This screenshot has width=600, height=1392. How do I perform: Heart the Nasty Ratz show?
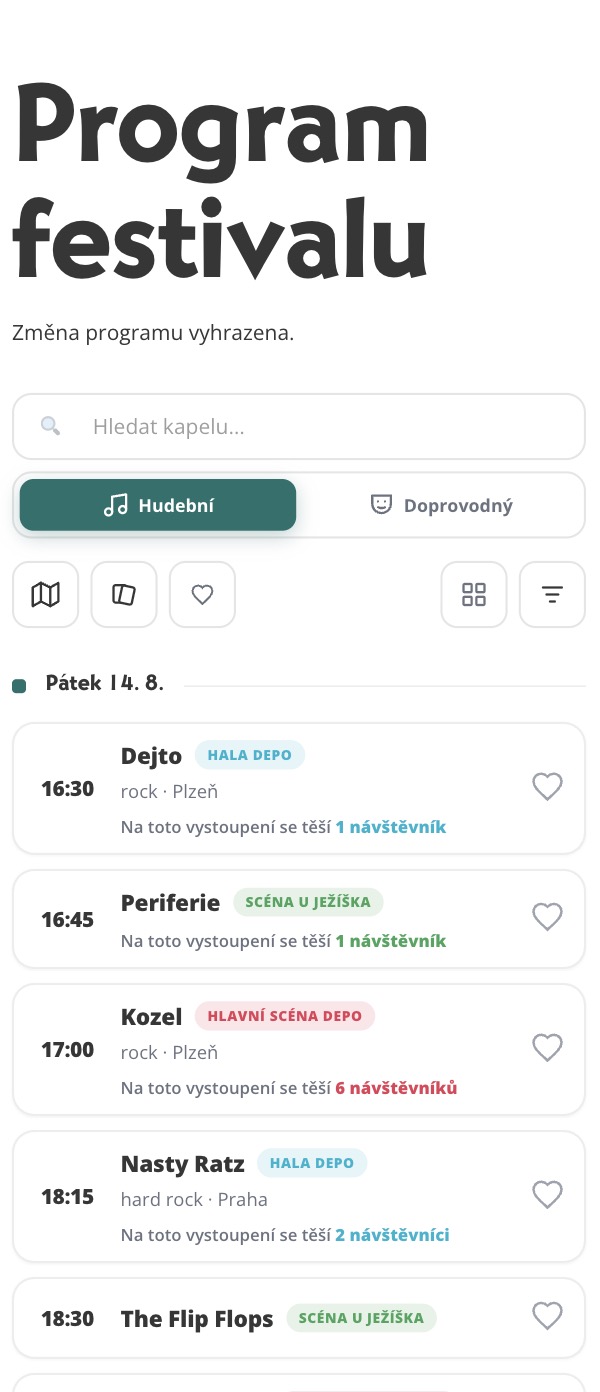[547, 1195]
